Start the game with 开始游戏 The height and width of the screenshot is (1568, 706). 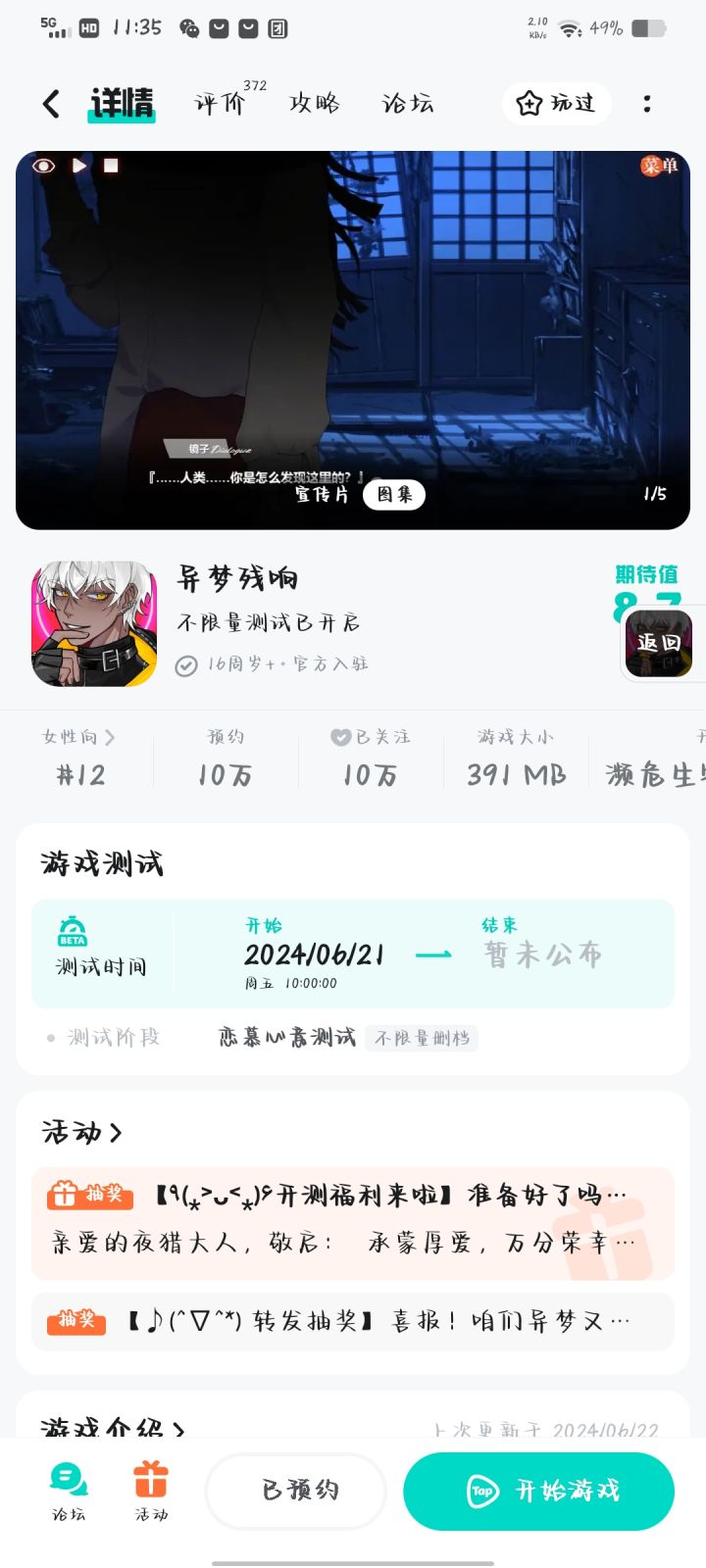coord(539,1491)
